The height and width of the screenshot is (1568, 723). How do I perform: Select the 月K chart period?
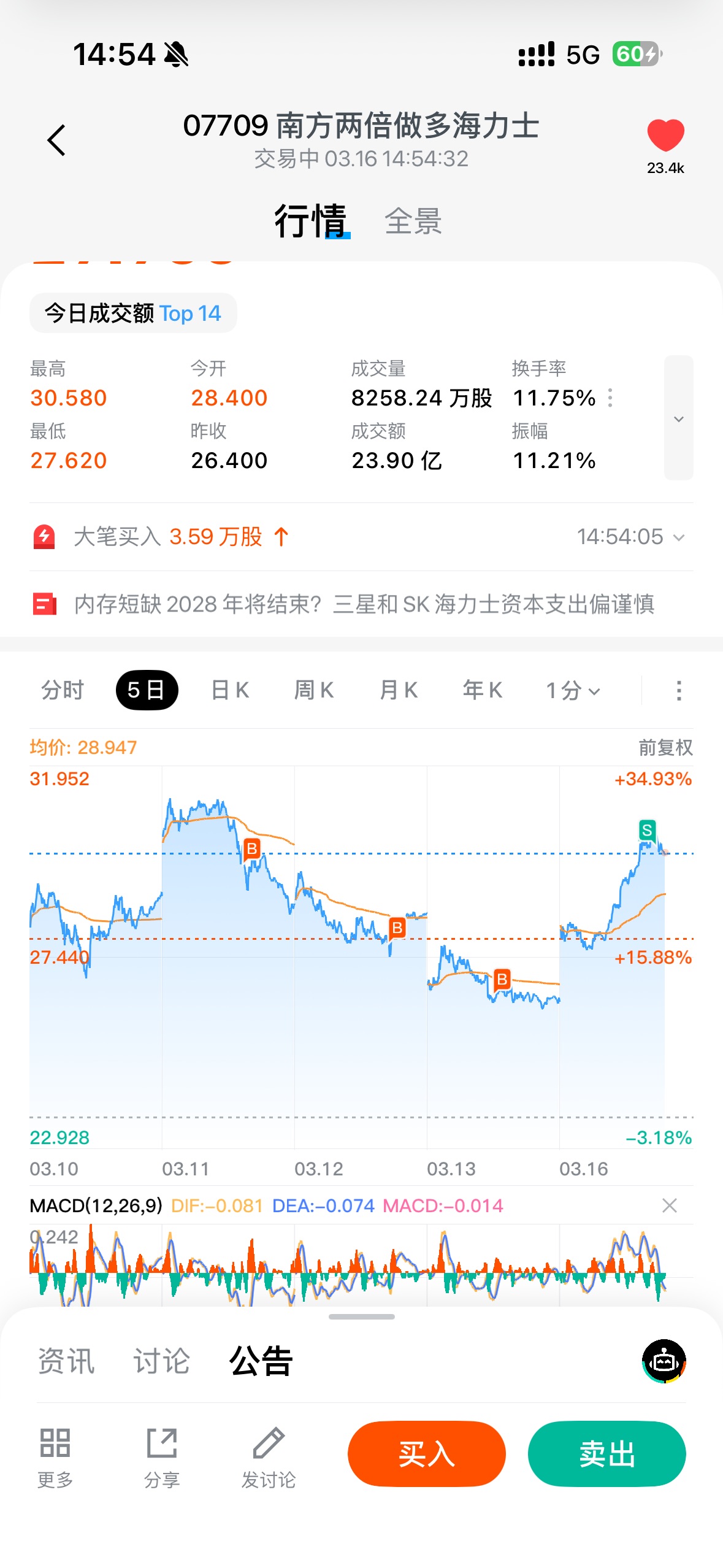(x=399, y=691)
